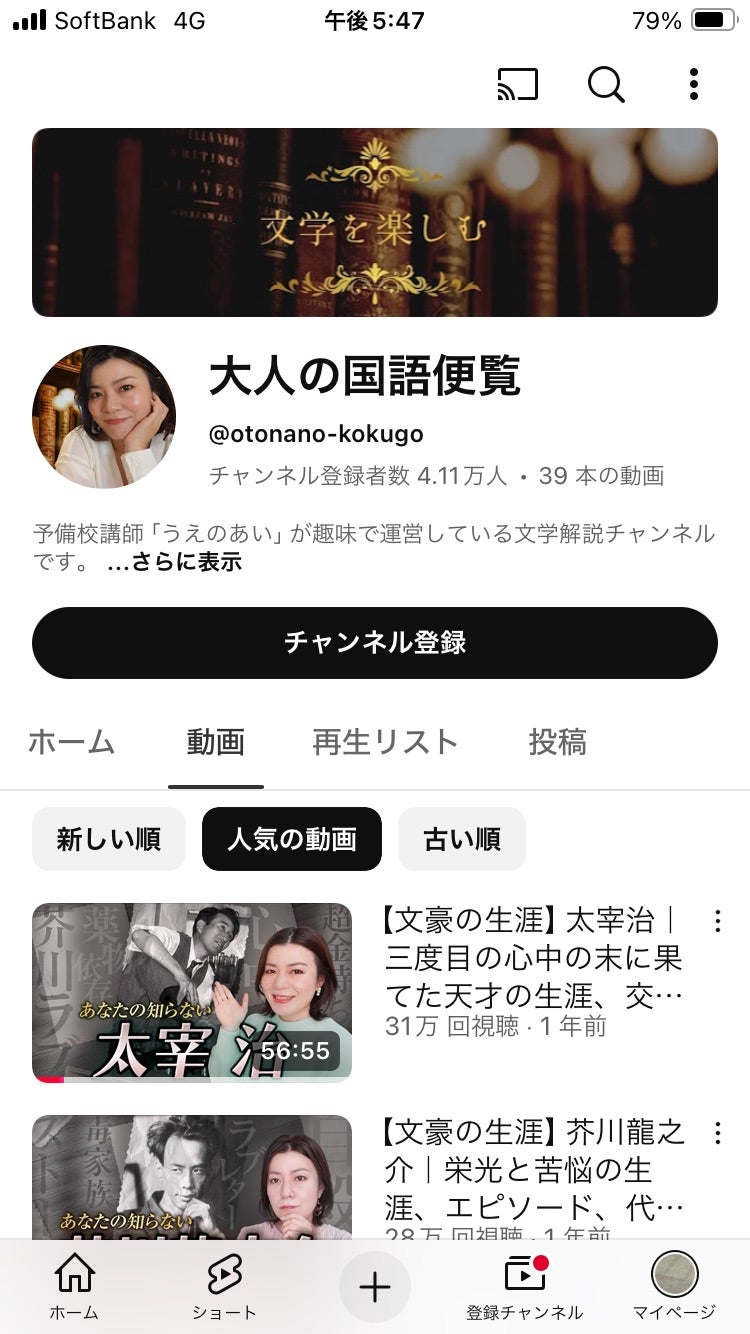Open マイページ profile tab
This screenshot has width=750, height=1334.
click(675, 1287)
